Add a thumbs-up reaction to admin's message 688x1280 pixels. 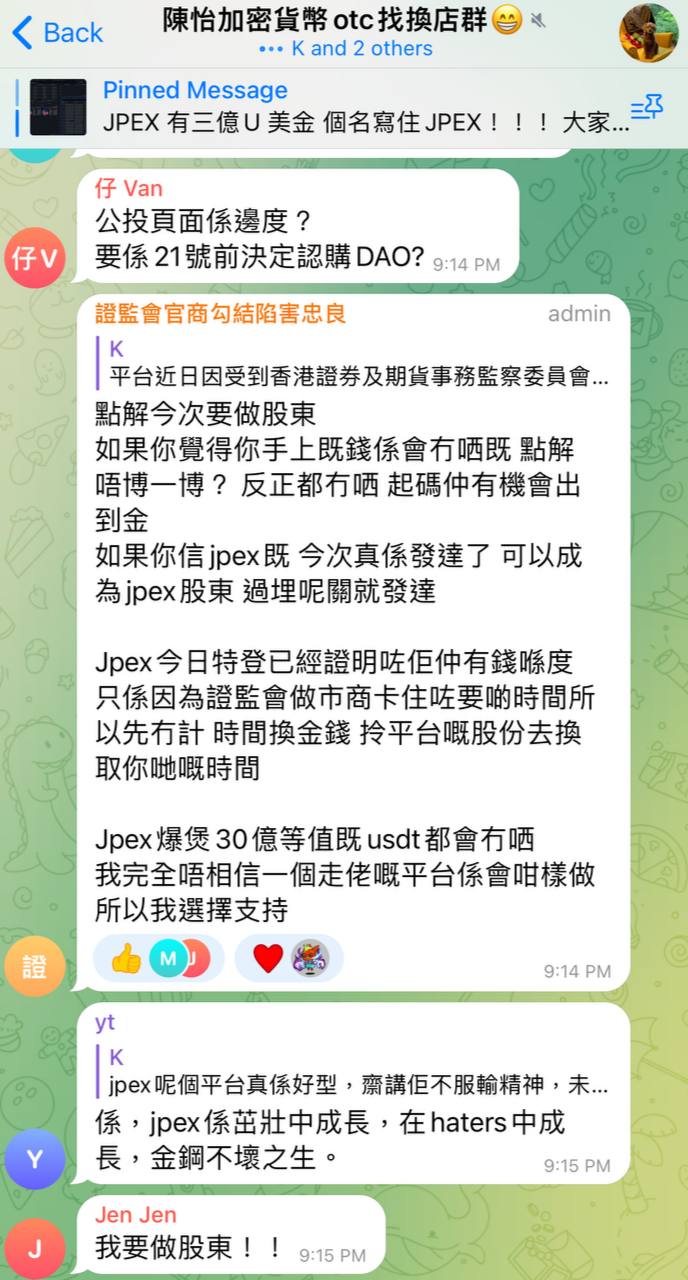pos(126,958)
